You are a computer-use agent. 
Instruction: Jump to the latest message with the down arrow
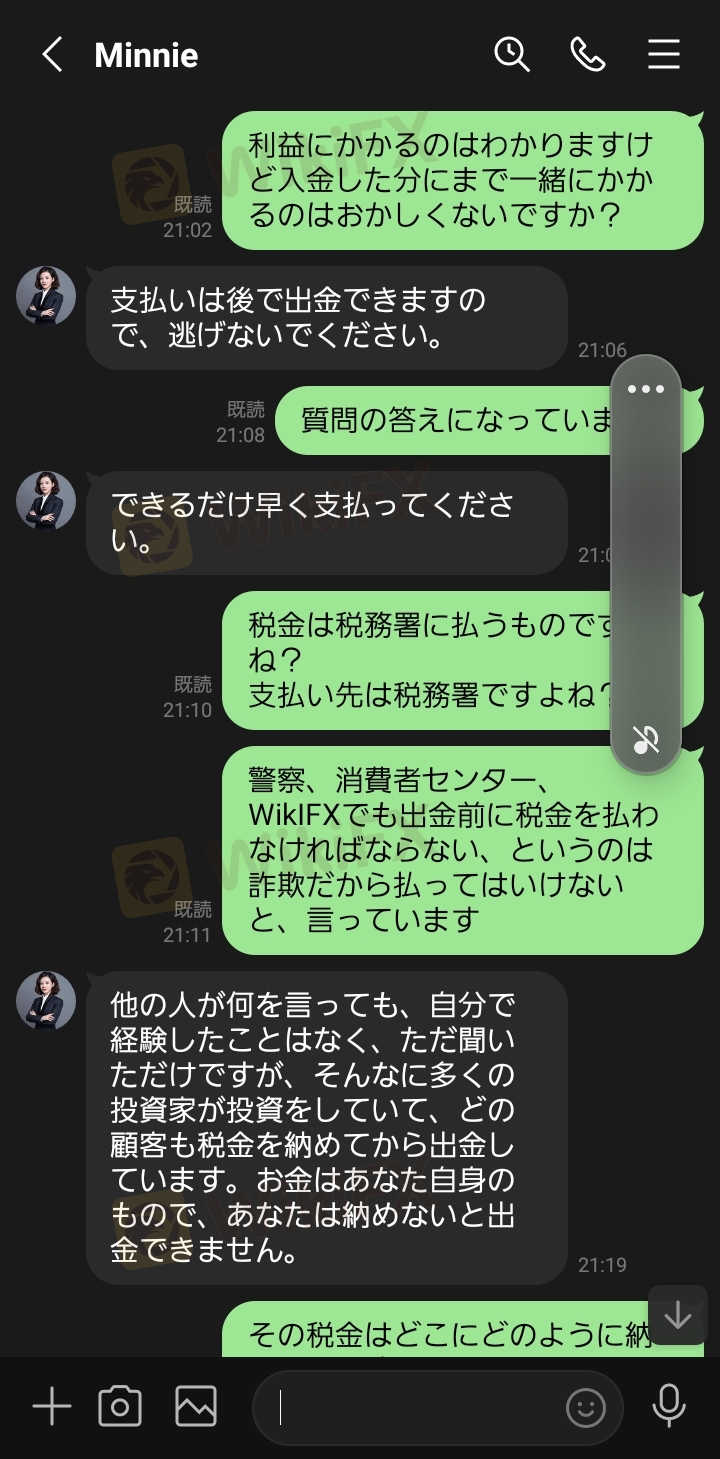tap(678, 1315)
